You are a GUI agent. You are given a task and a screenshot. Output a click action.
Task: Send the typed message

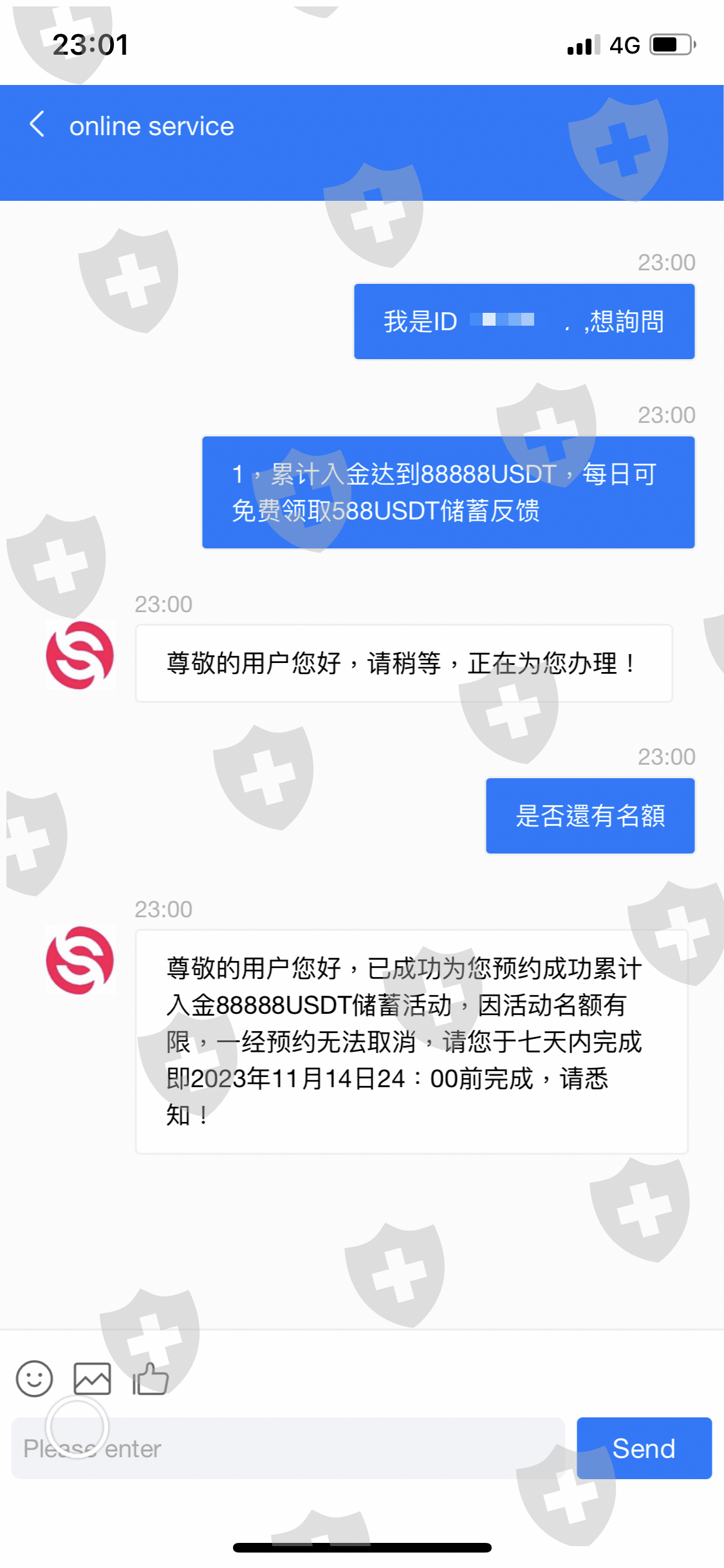[x=644, y=1448]
